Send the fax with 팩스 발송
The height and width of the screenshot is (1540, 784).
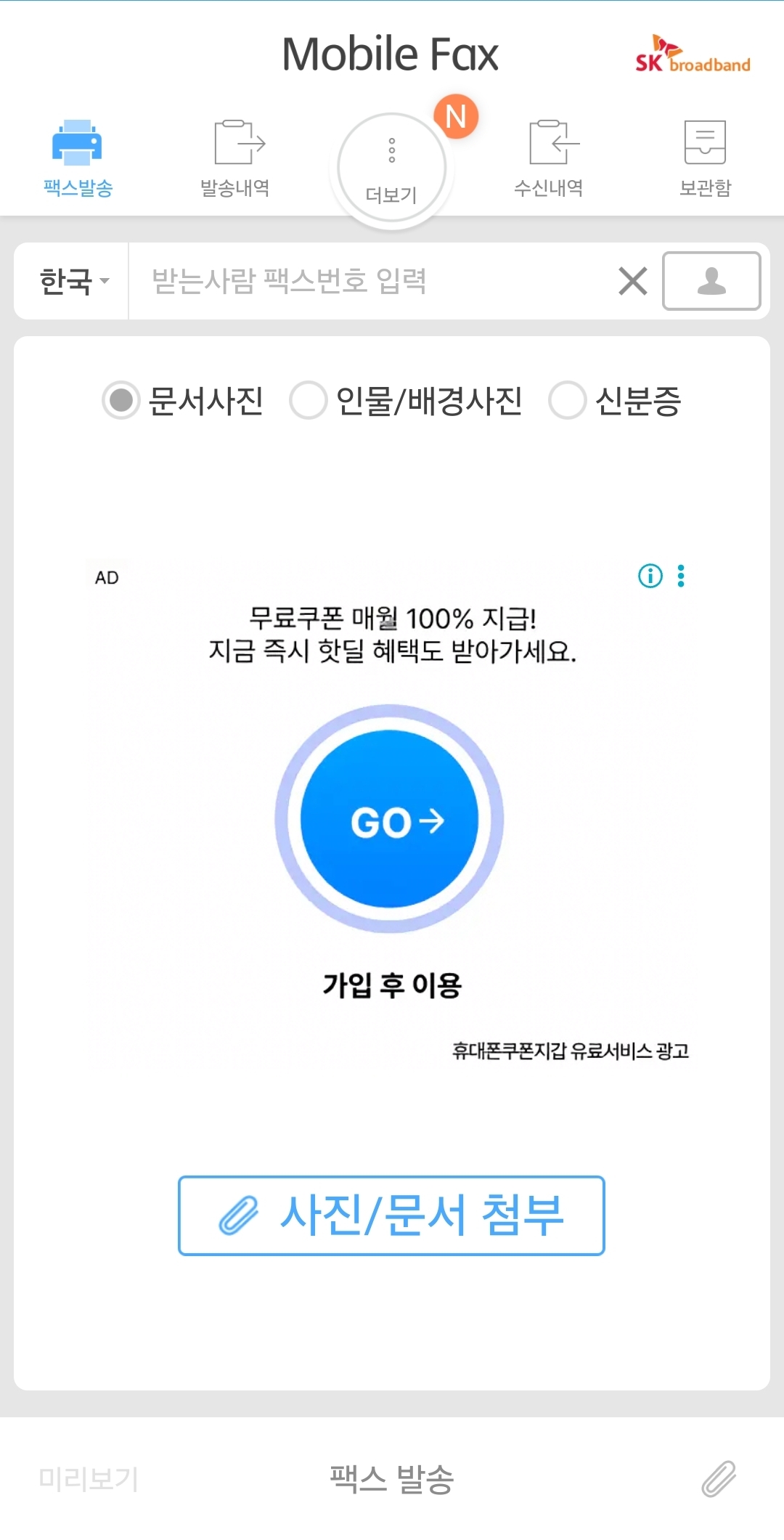pos(392,1479)
